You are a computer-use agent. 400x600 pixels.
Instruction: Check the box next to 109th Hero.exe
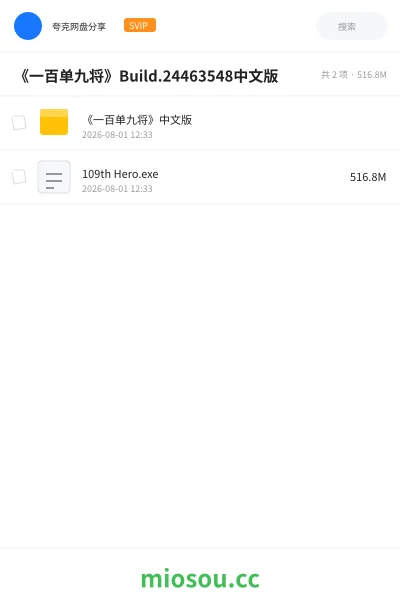(x=19, y=177)
